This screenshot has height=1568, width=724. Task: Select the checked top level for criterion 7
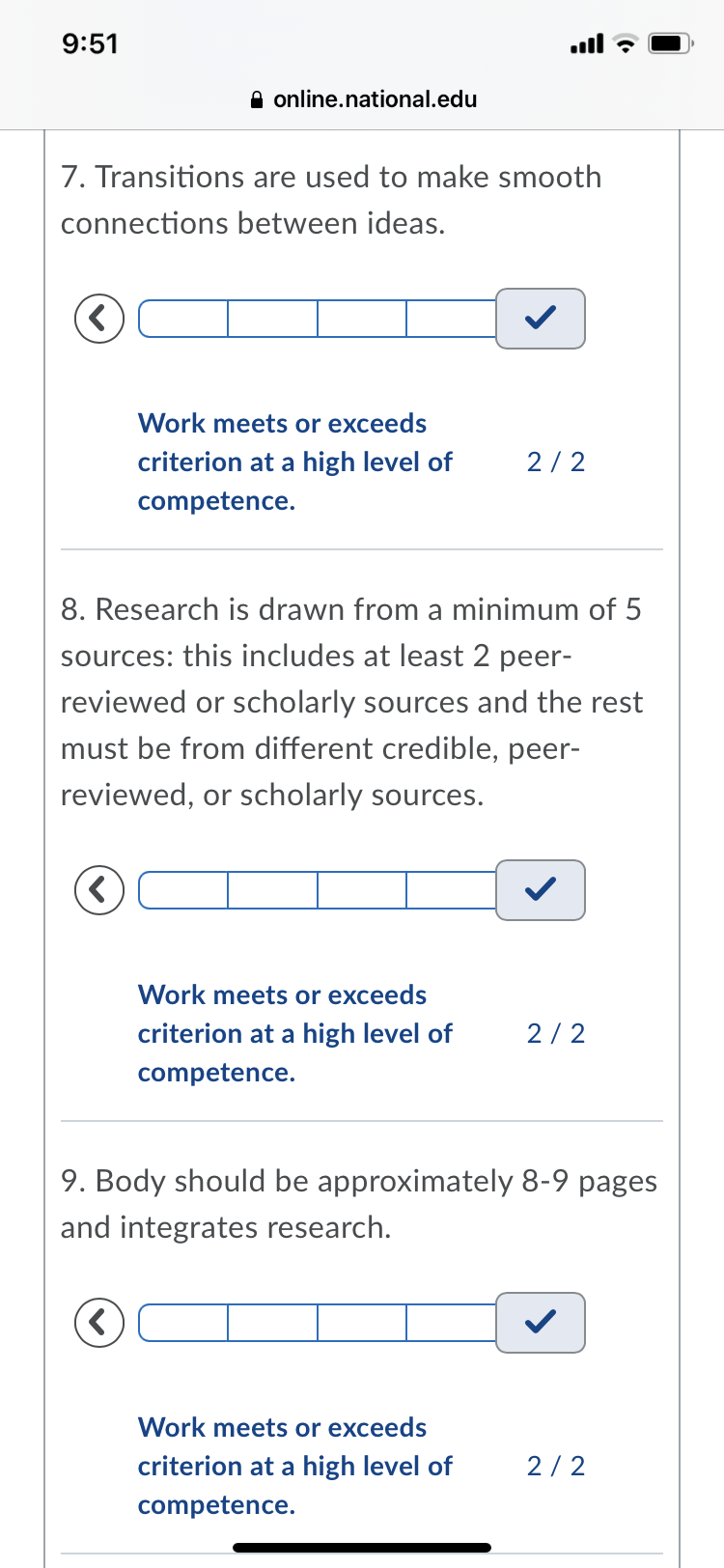pos(541,319)
